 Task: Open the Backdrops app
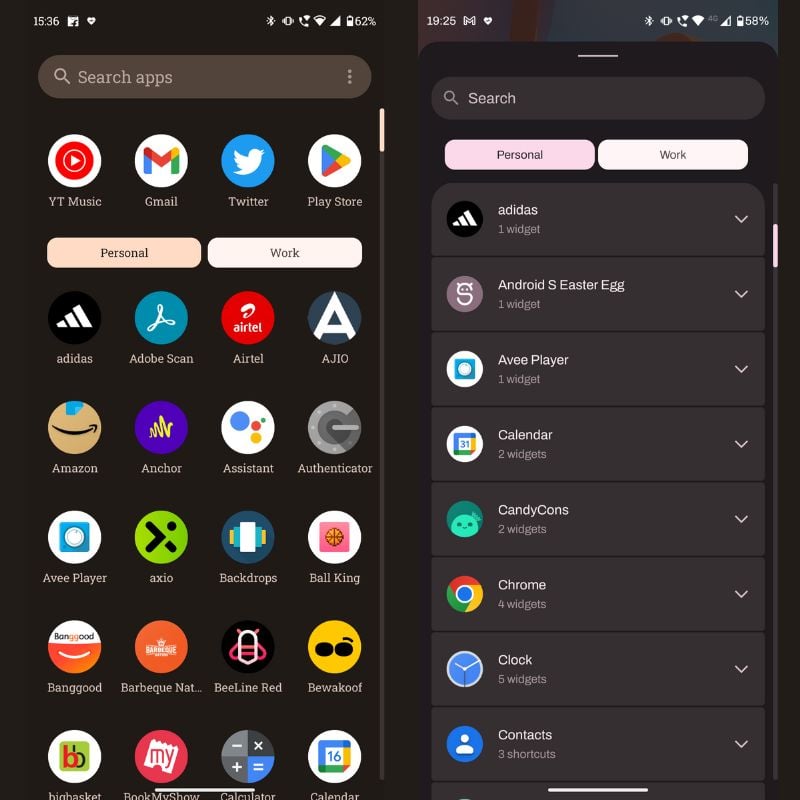[x=248, y=538]
